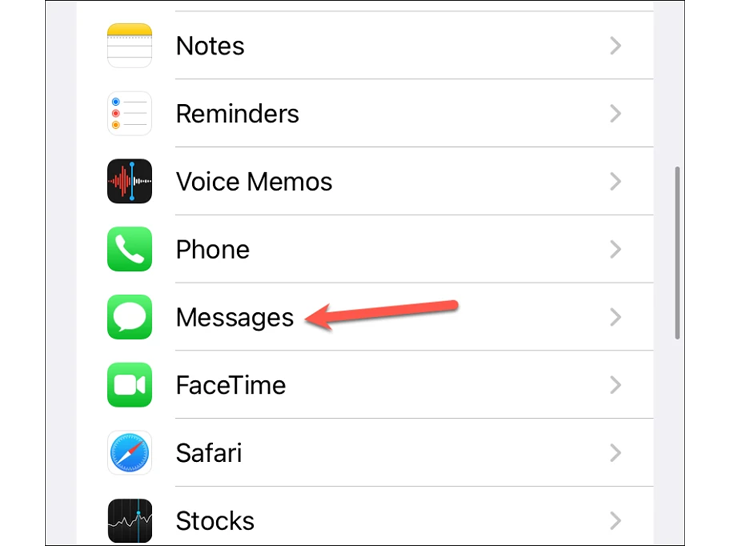Open Phone settings
This screenshot has width=730, height=546.
[x=213, y=250]
